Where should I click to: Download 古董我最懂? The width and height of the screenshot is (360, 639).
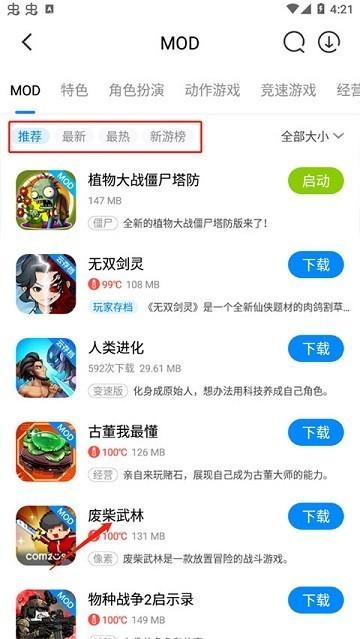(x=316, y=432)
